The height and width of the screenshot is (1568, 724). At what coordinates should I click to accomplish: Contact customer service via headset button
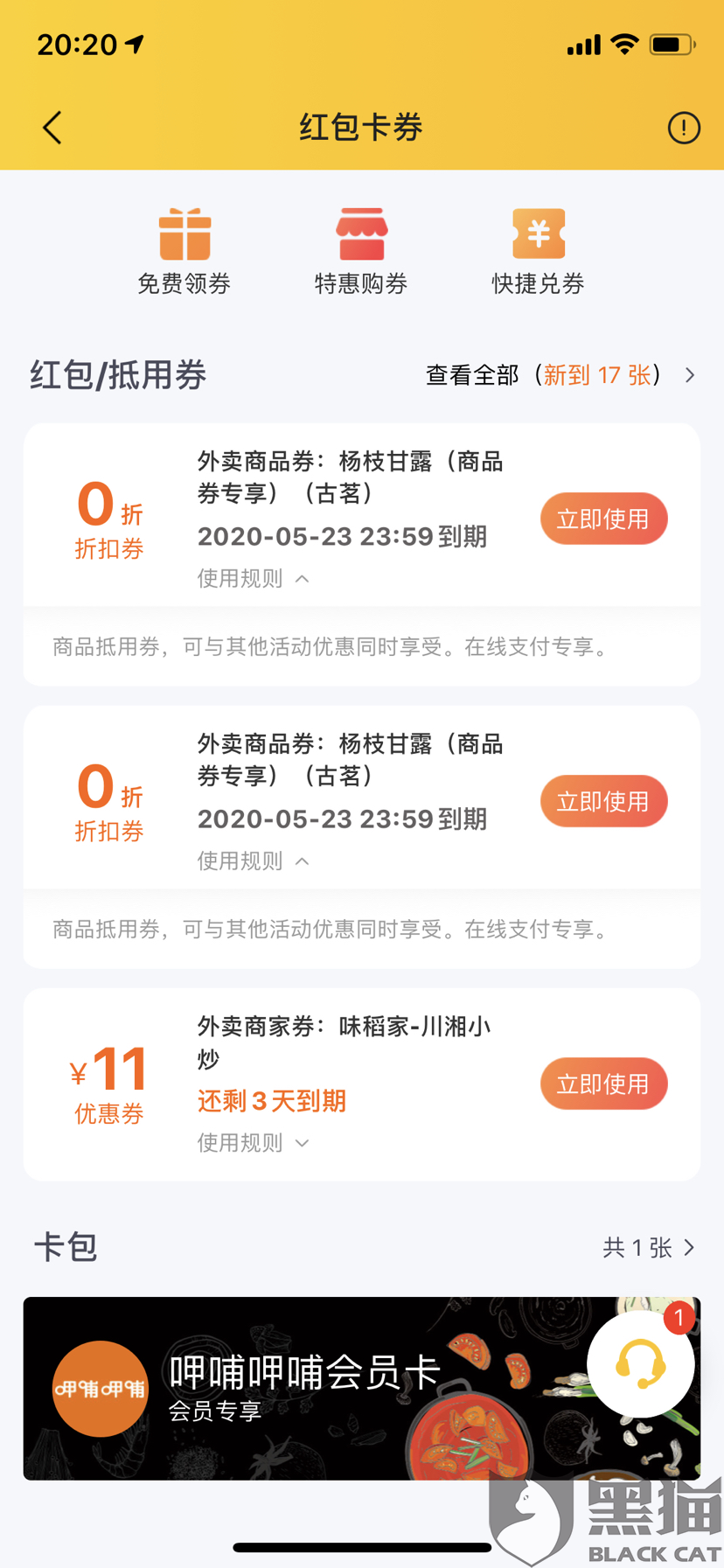(x=641, y=1363)
